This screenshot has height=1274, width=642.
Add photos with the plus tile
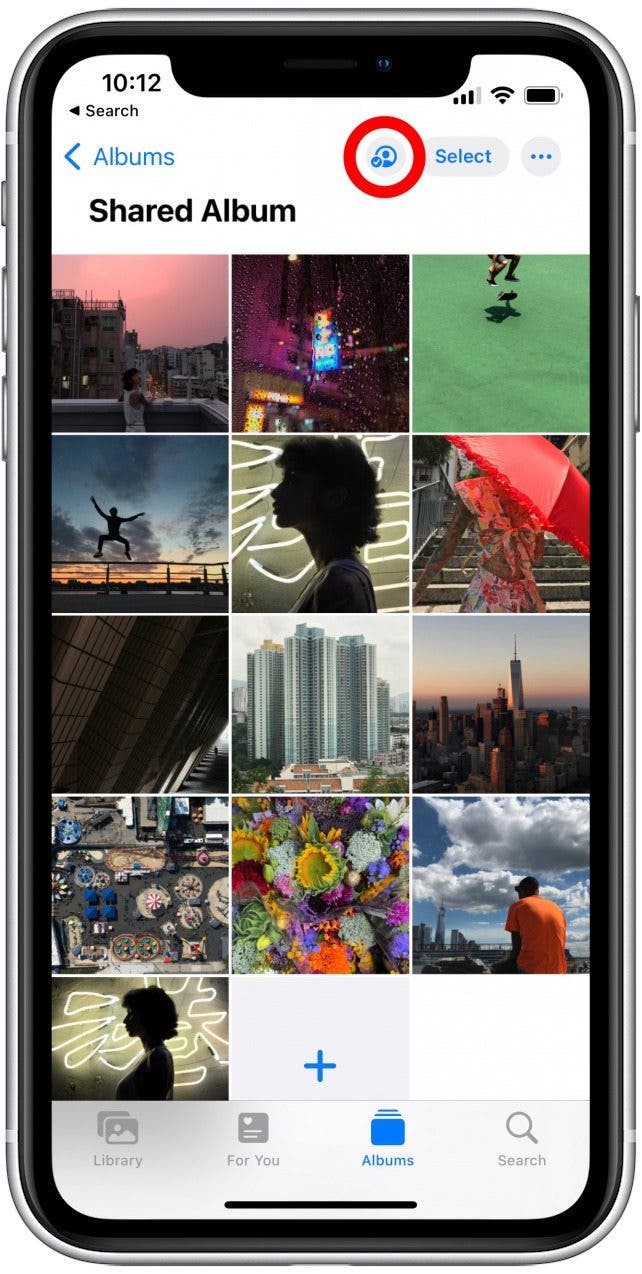pos(320,1066)
